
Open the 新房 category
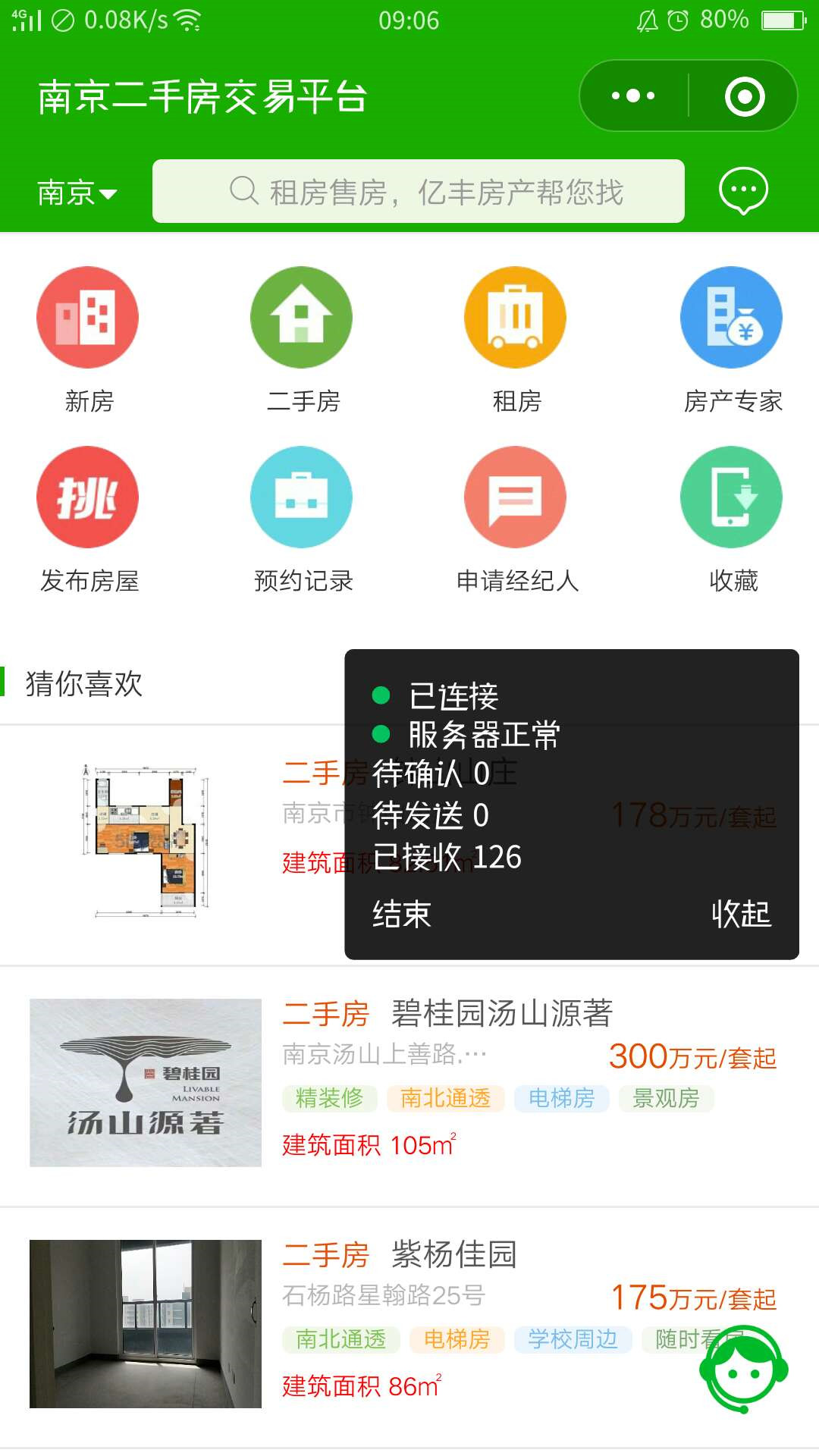(x=88, y=339)
